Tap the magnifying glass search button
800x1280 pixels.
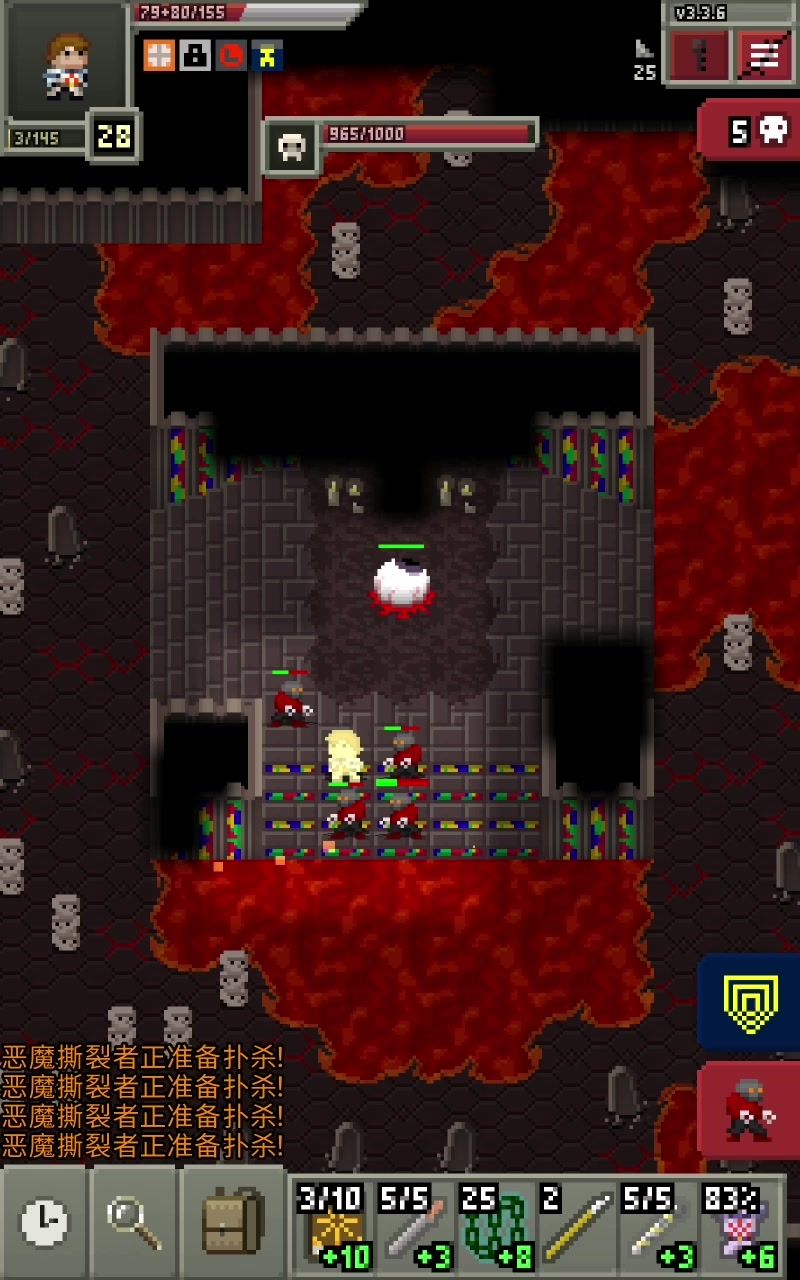click(134, 1222)
